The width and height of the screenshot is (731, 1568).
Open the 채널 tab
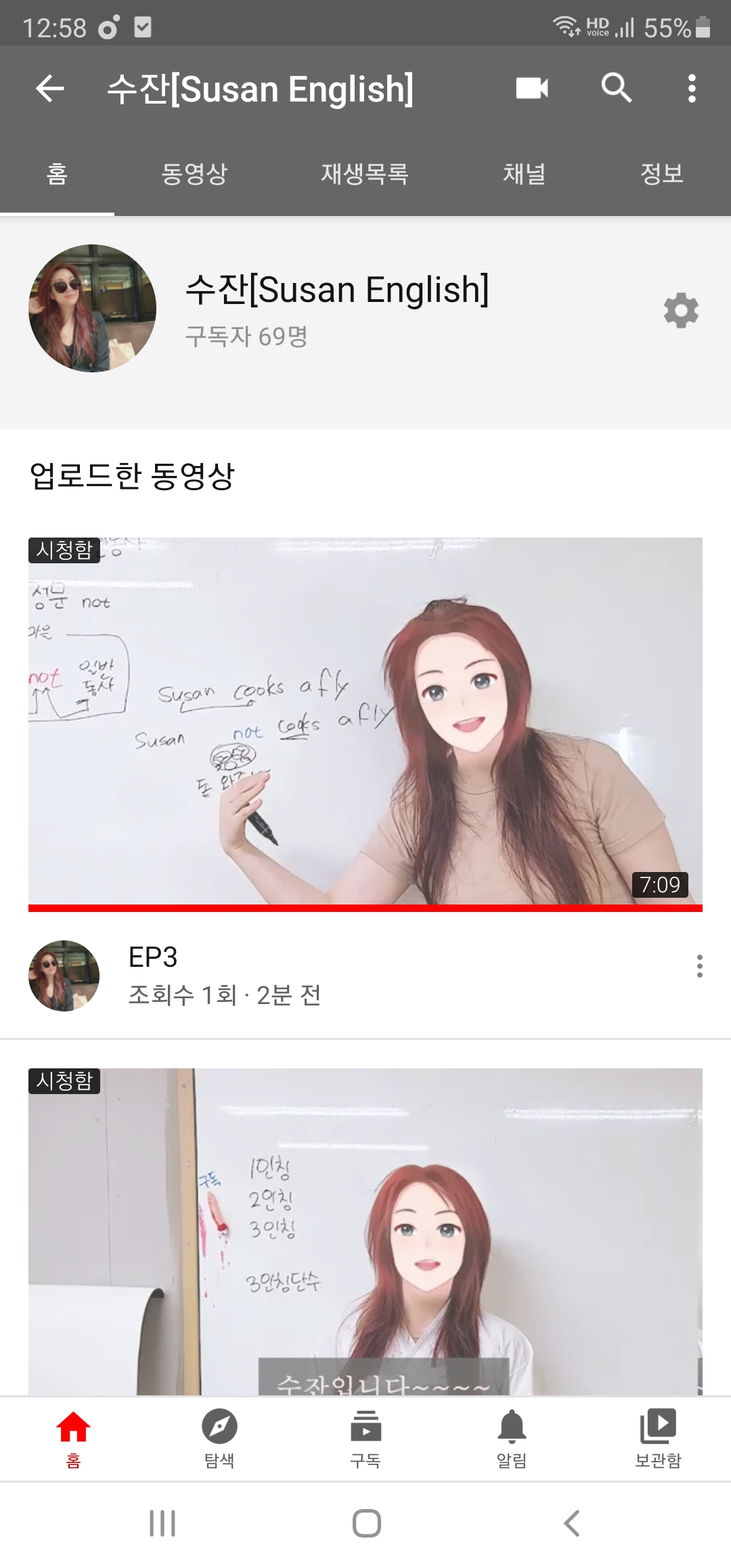point(524,174)
